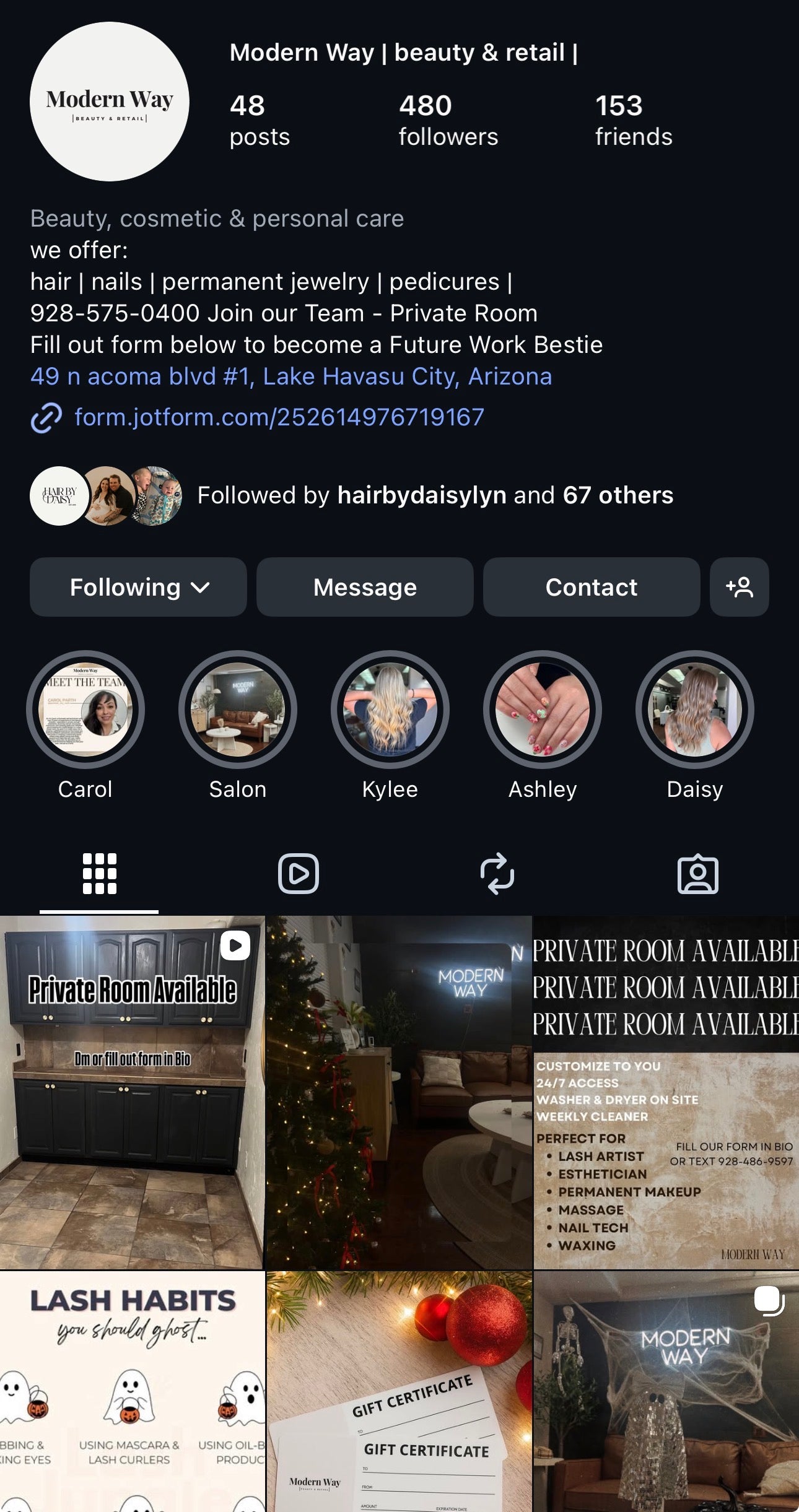799x1512 pixels.
Task: Tap the Contact button
Action: click(591, 586)
